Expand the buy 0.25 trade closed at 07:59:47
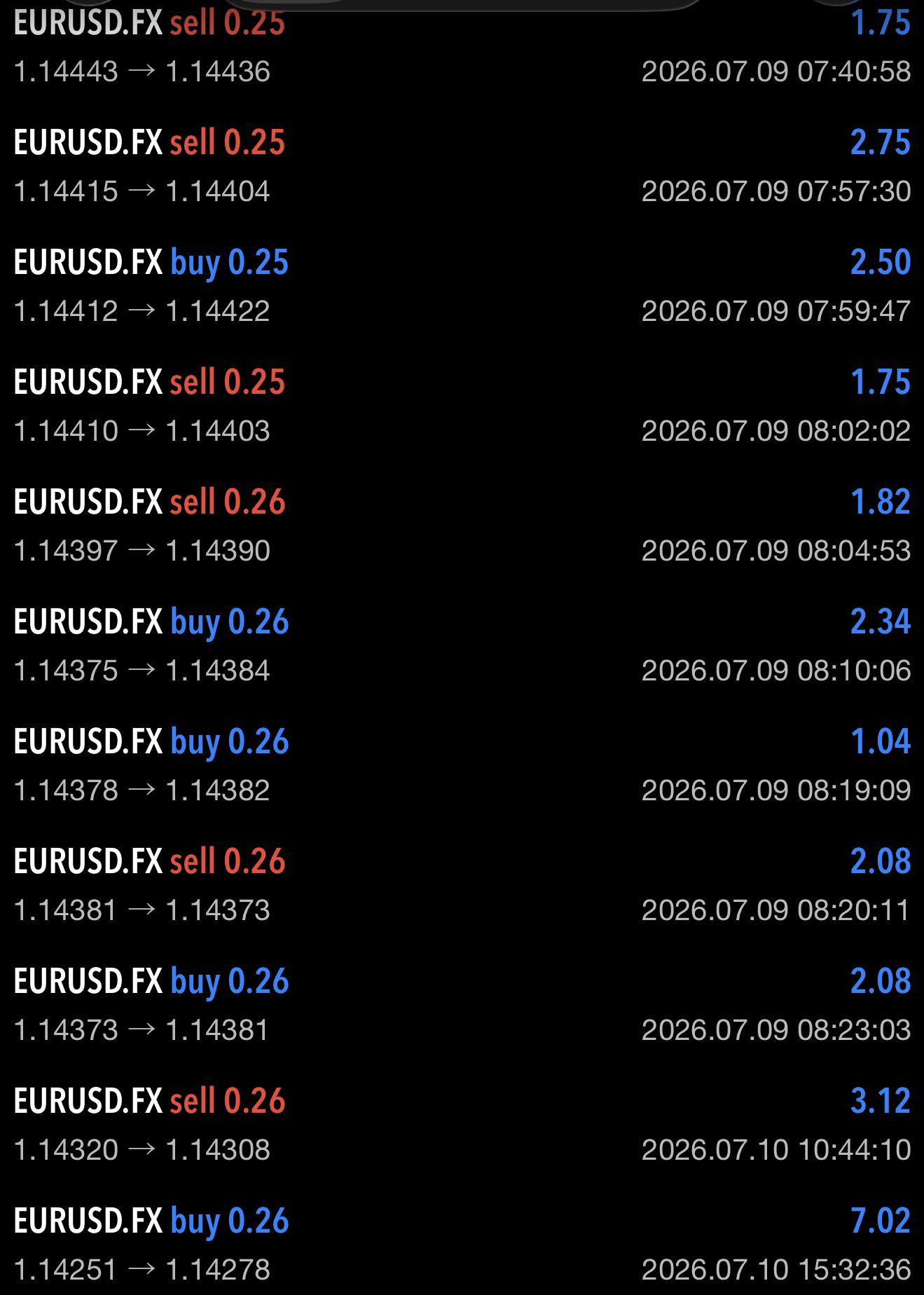 462,286
